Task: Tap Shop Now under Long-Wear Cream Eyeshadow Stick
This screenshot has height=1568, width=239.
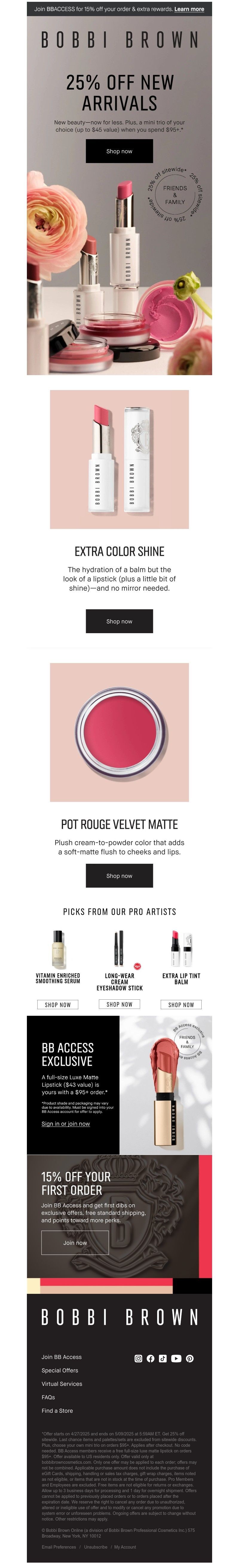Action: [x=119, y=1004]
